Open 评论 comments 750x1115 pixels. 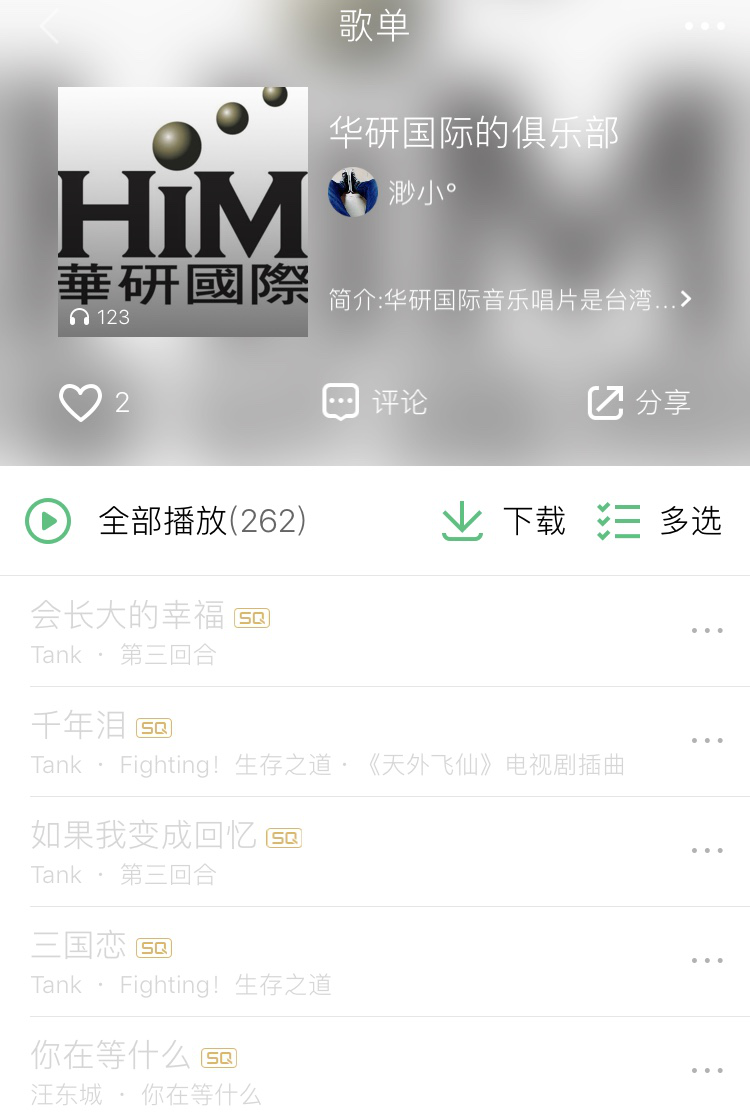coord(375,403)
